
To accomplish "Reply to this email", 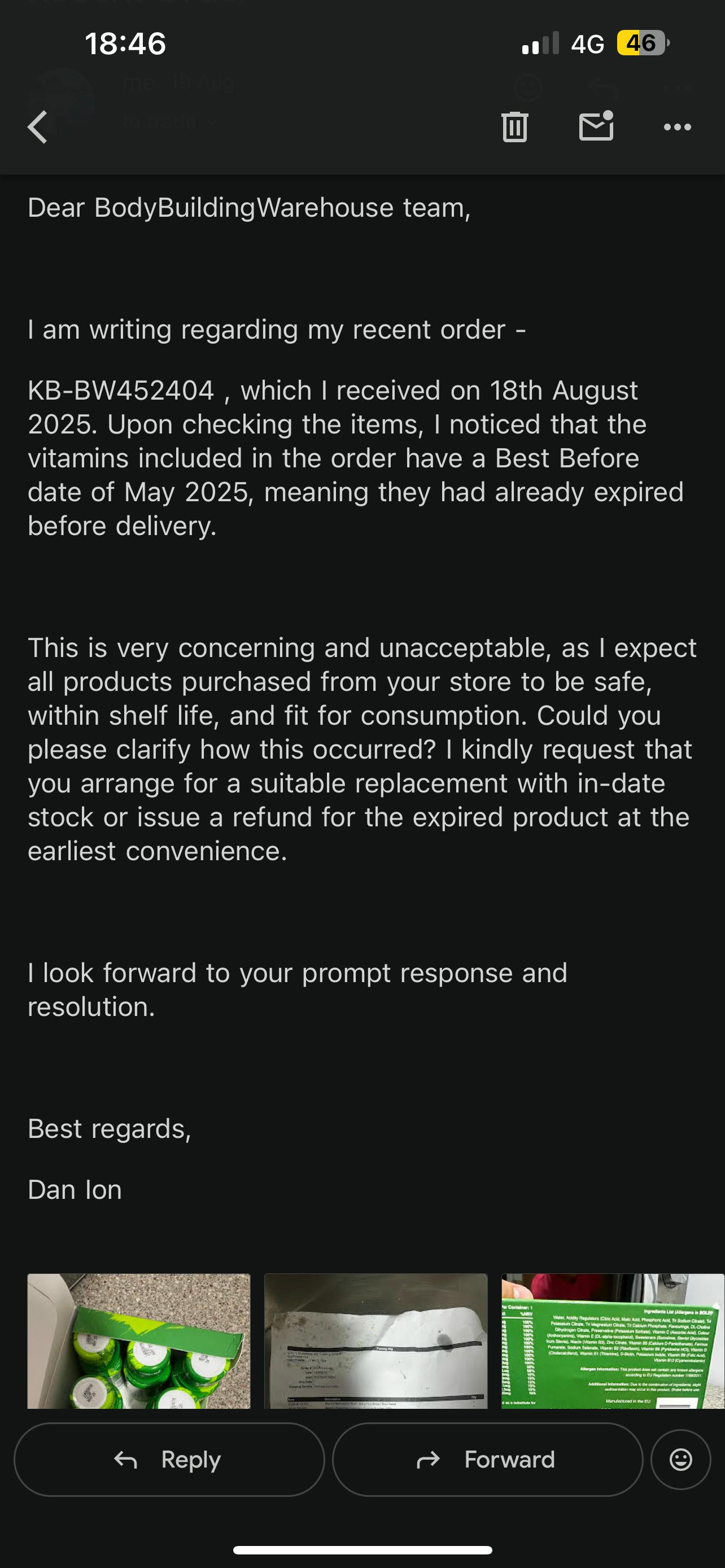I will [169, 1459].
